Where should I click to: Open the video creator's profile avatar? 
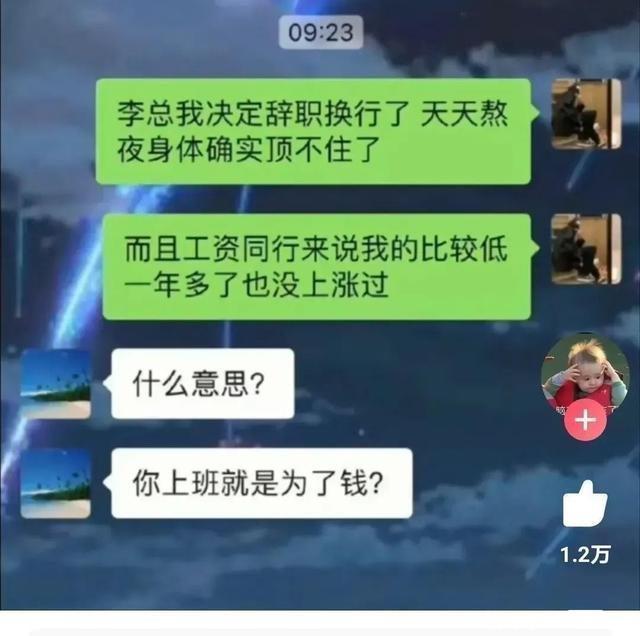584,374
